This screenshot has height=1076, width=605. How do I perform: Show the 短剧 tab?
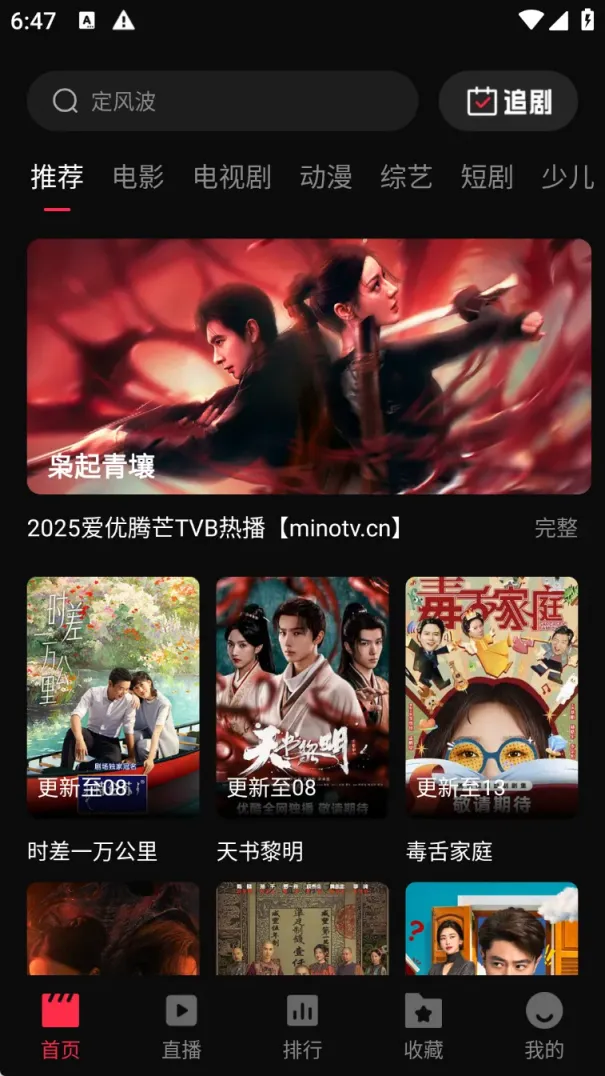point(487,177)
